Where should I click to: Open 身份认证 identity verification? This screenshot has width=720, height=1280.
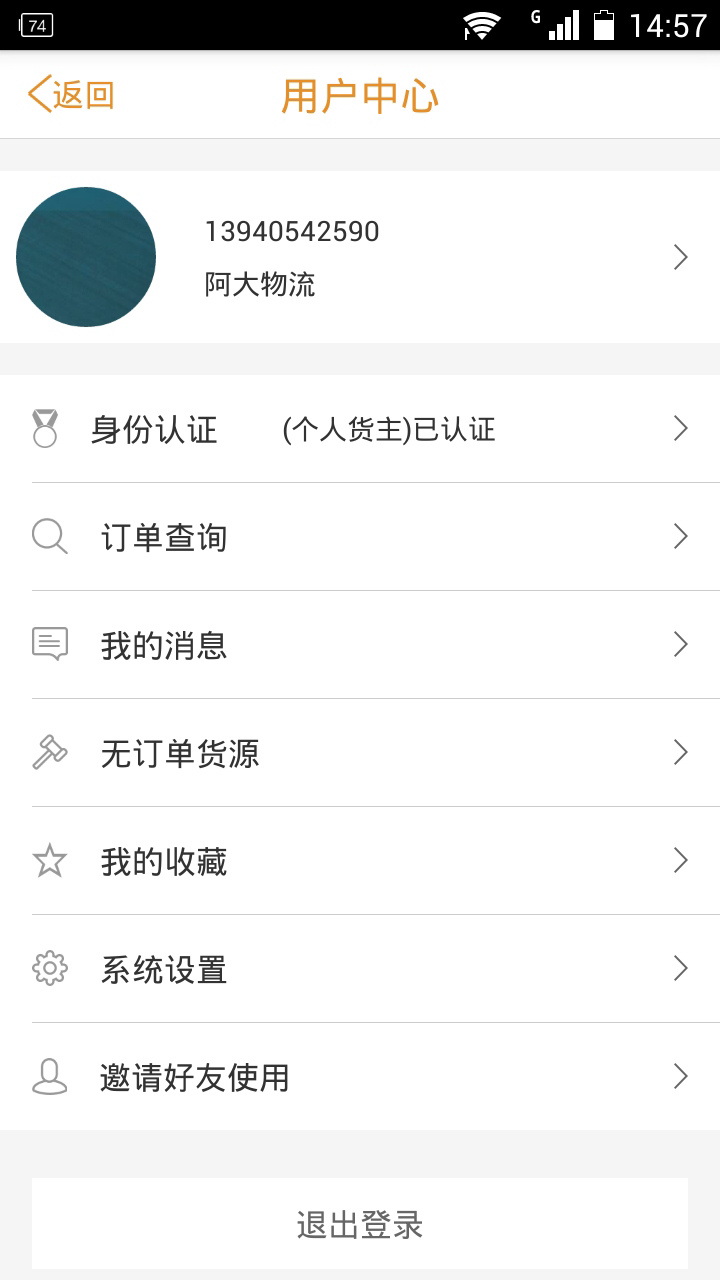360,429
